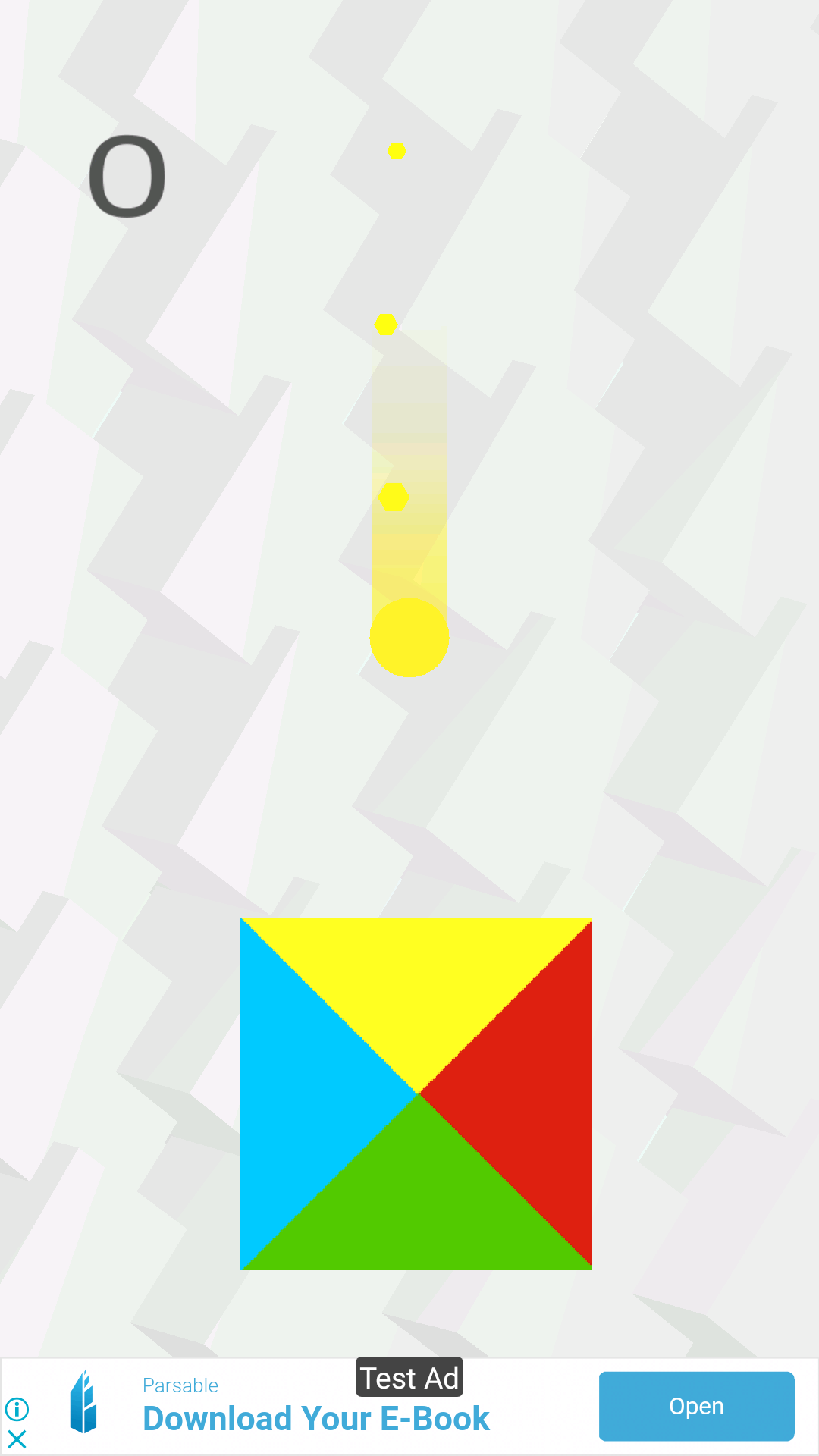
Task: Open the ad info icon
Action: pyautogui.click(x=17, y=1410)
